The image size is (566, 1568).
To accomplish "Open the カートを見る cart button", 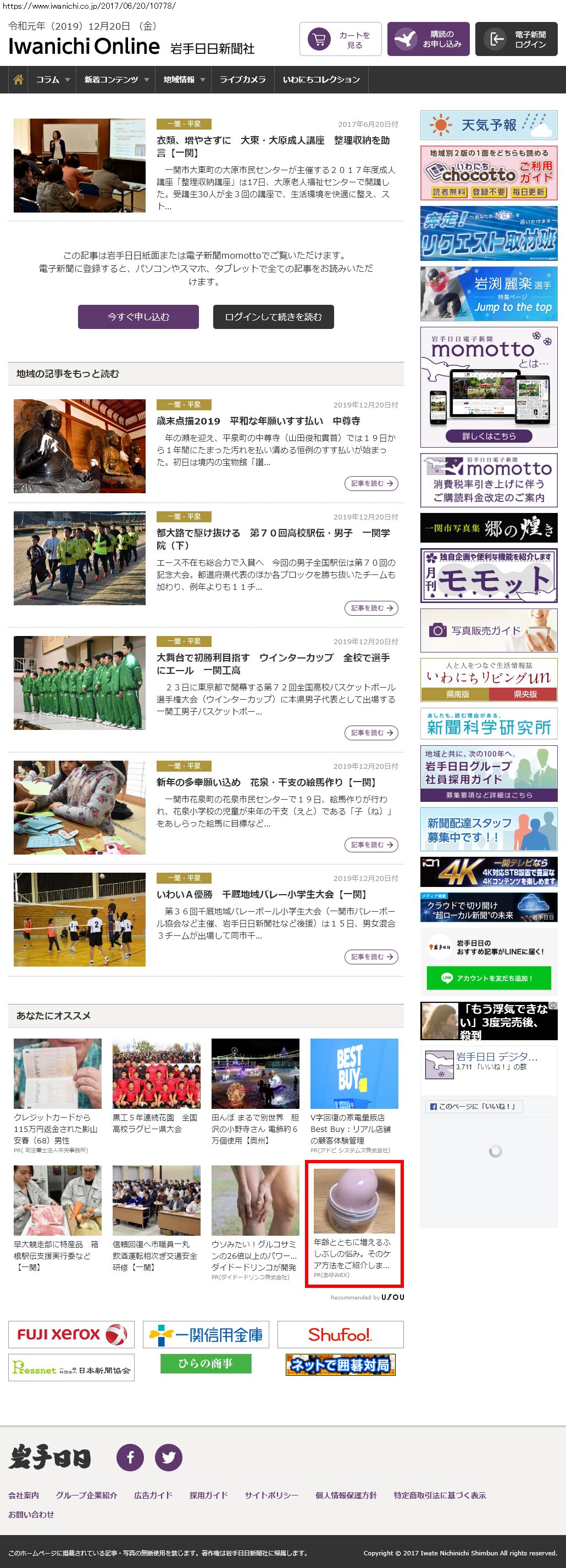I will (340, 40).
